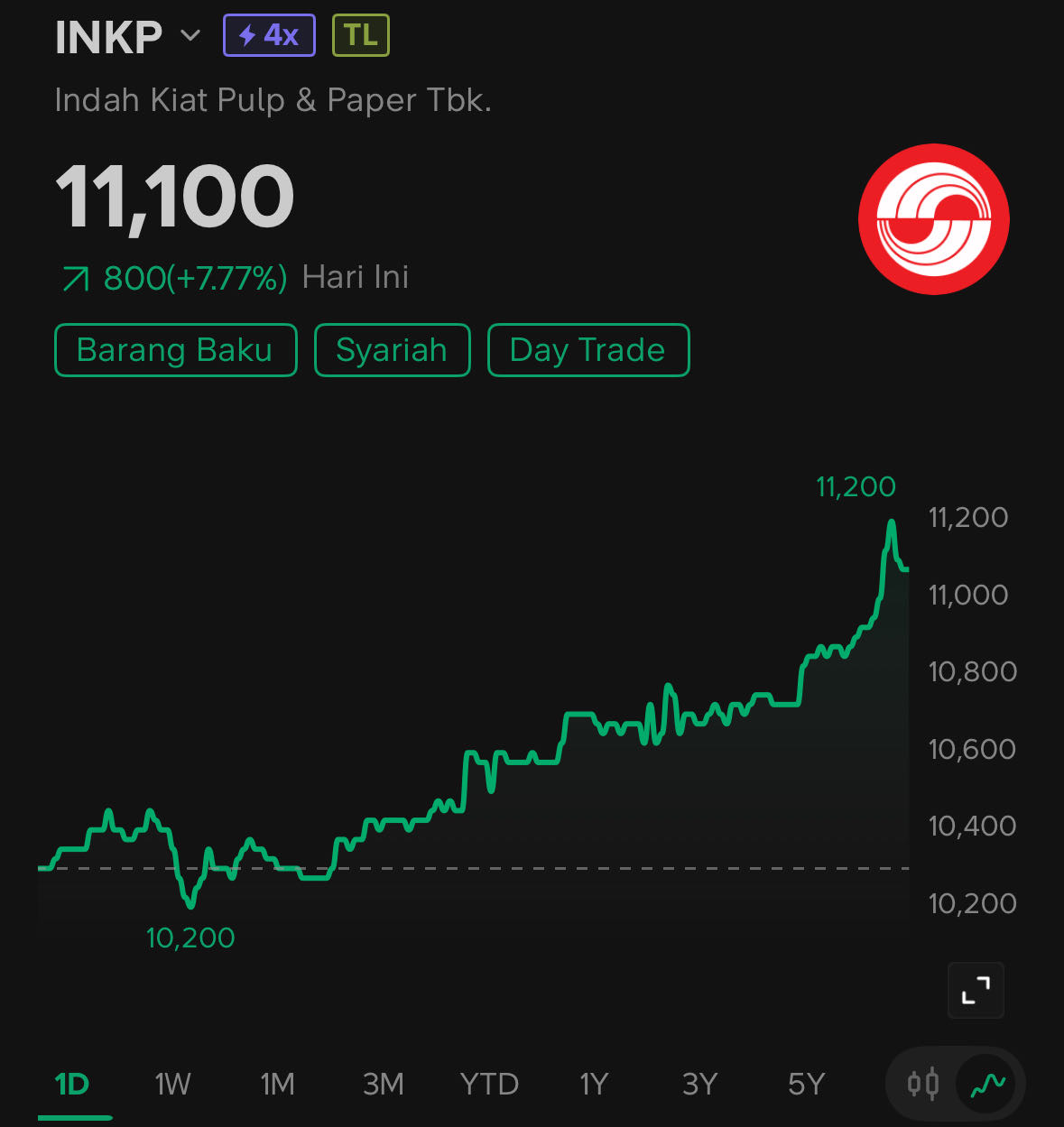Viewport: 1064px width, 1127px height.
Task: View the YTD chart range
Action: click(x=489, y=1084)
